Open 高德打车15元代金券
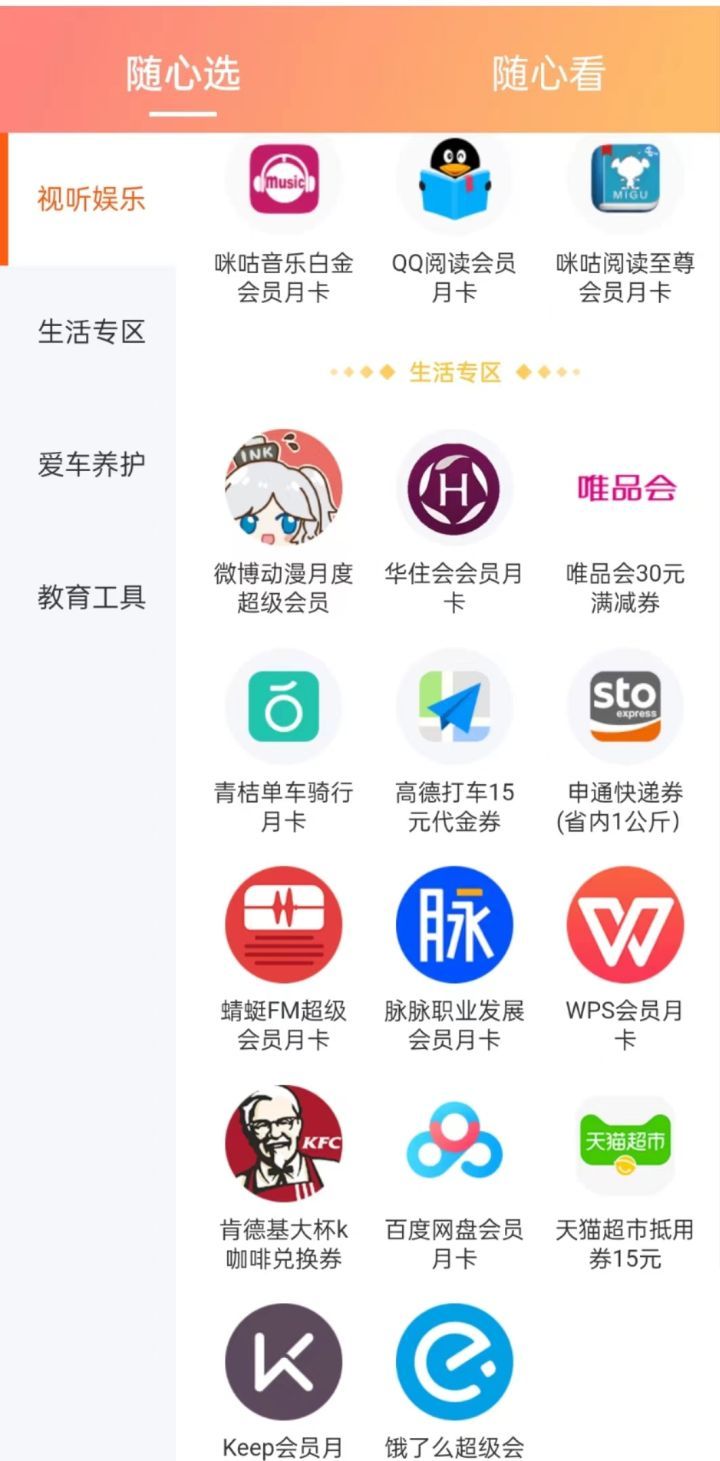720x1461 pixels. pos(454,706)
